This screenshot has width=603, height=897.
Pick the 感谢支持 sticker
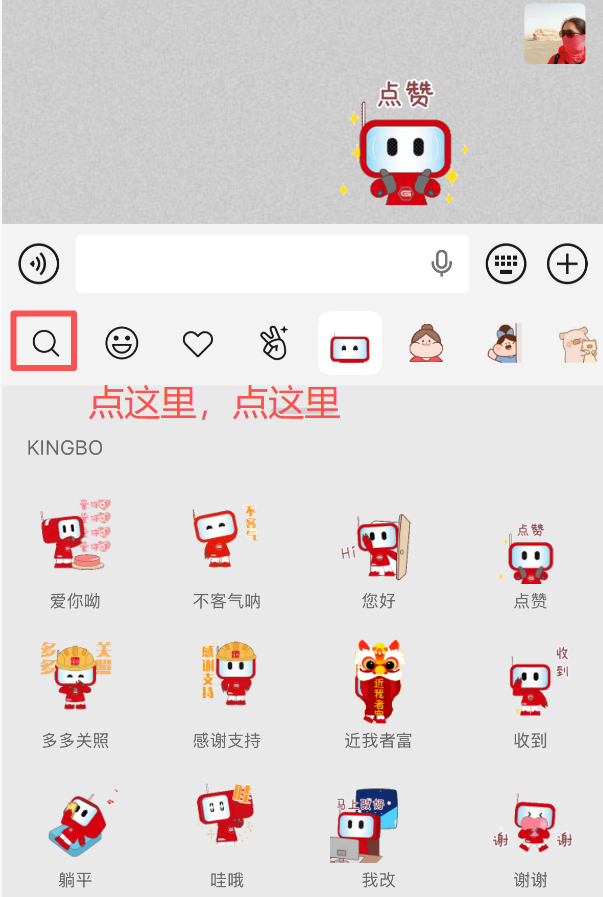click(x=227, y=682)
